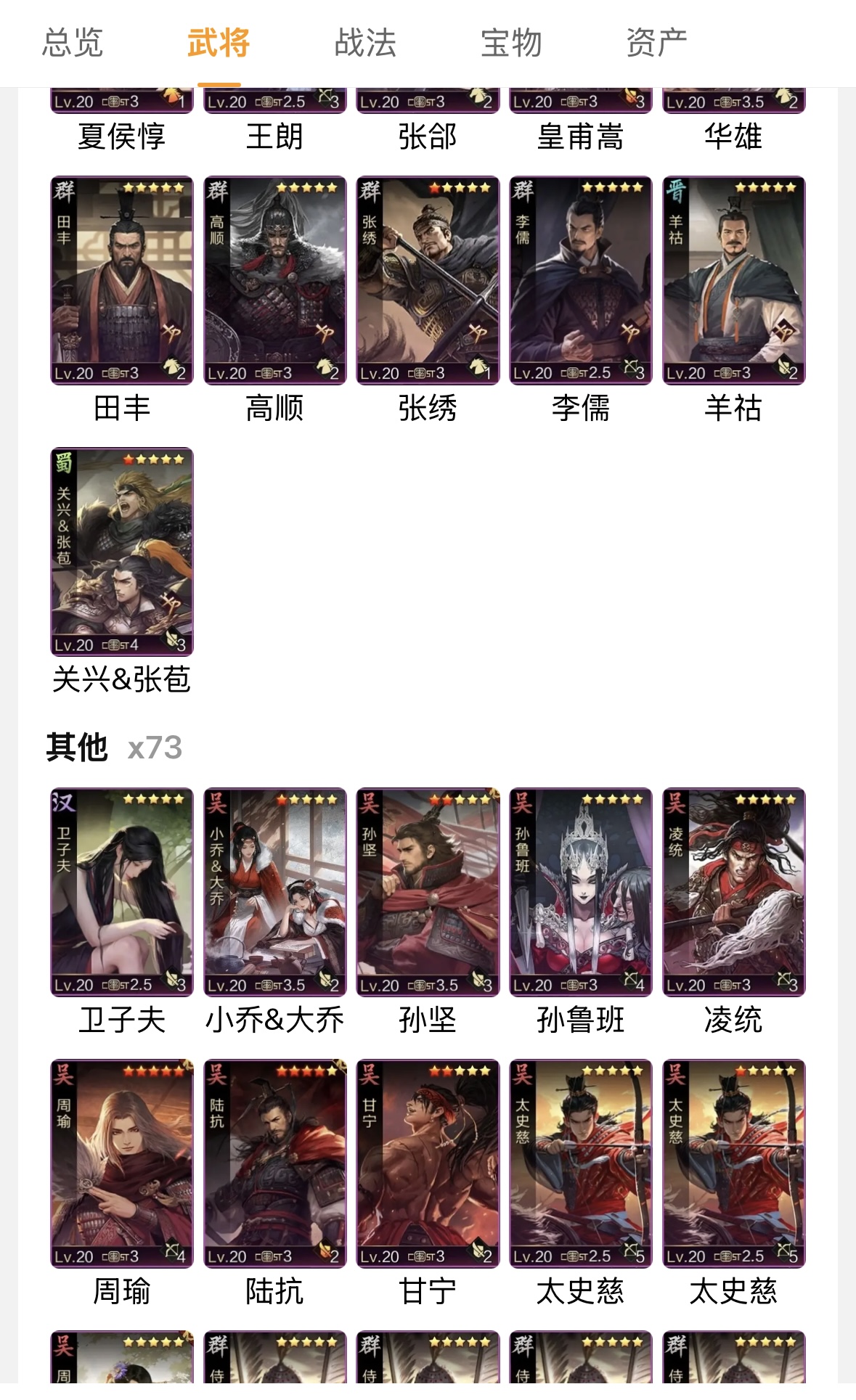Screen dimensions: 856x1400
Task: Switch to the 总览 tab
Action: tap(73, 43)
